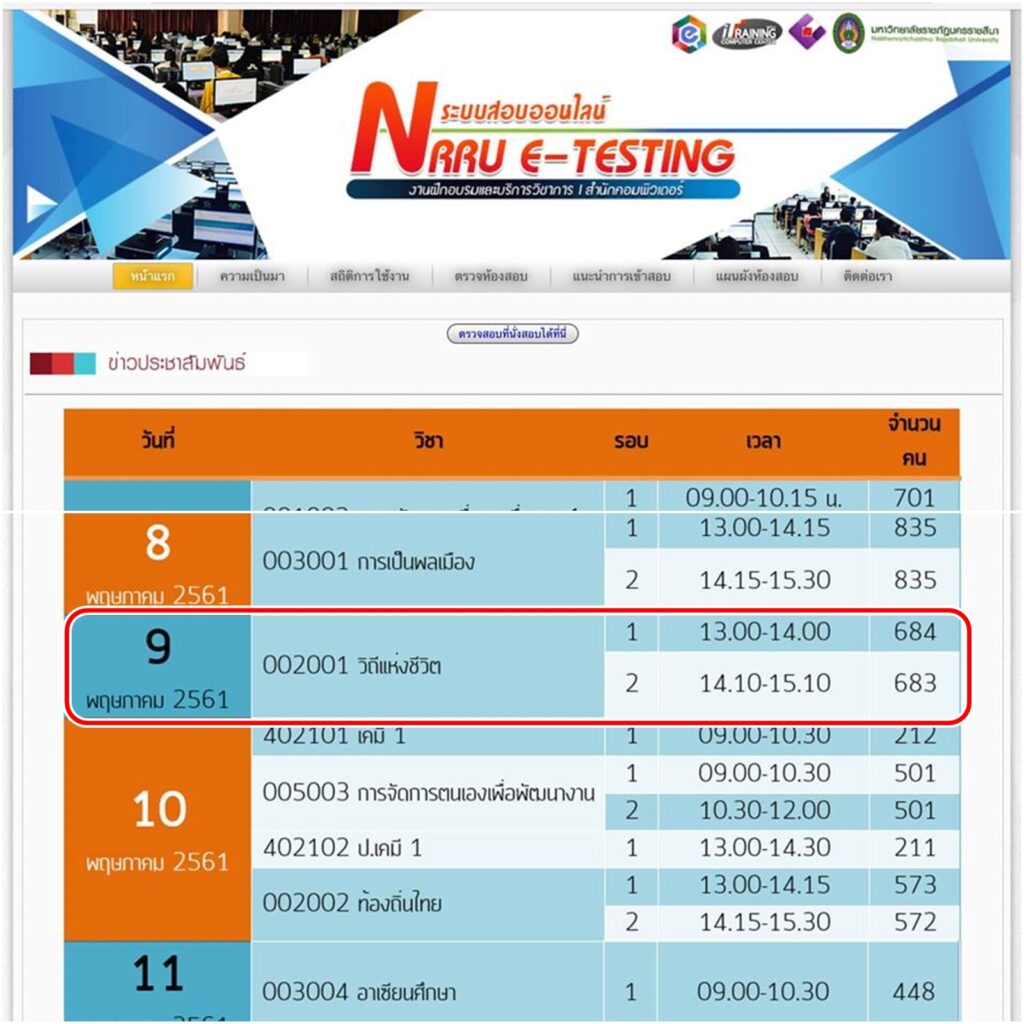Open แนะนำการเข้าสอบ exam guide
Image resolution: width=1024 pixels, height=1024 pixels.
(x=620, y=277)
